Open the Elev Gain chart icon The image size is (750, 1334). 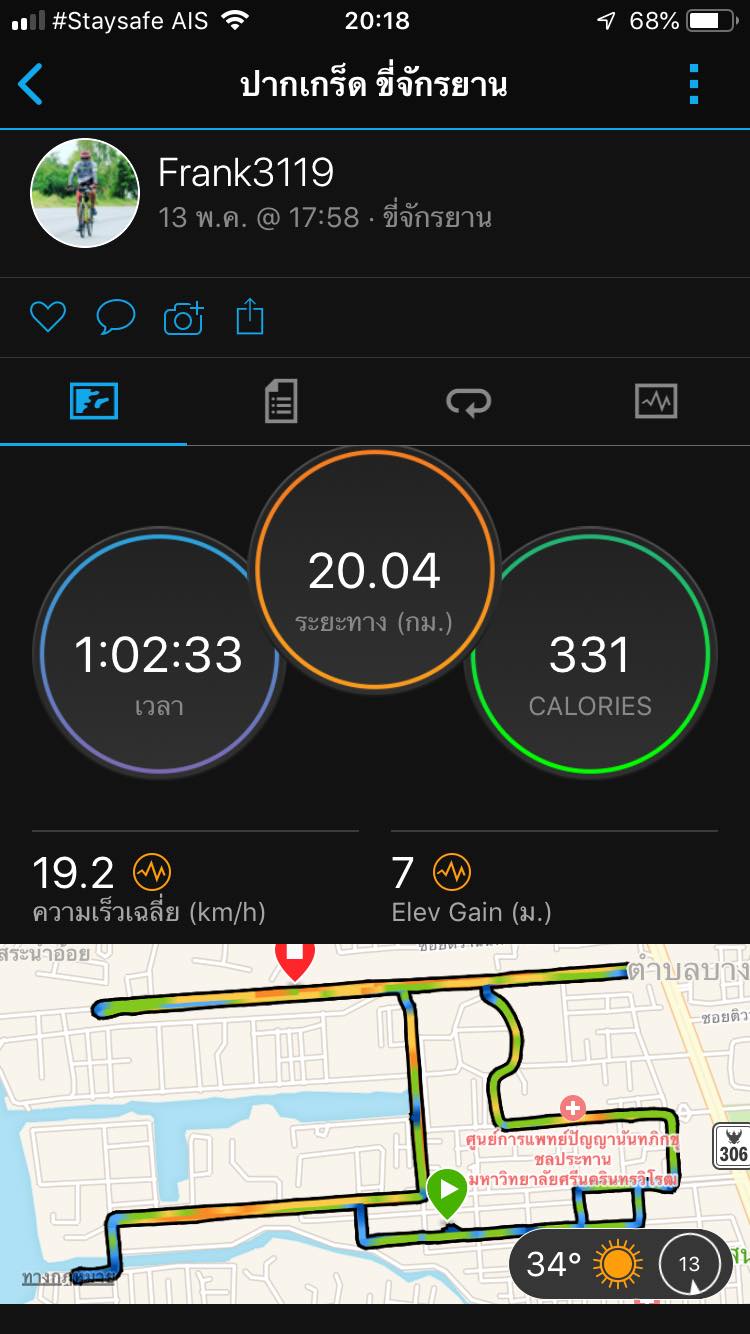(x=452, y=873)
